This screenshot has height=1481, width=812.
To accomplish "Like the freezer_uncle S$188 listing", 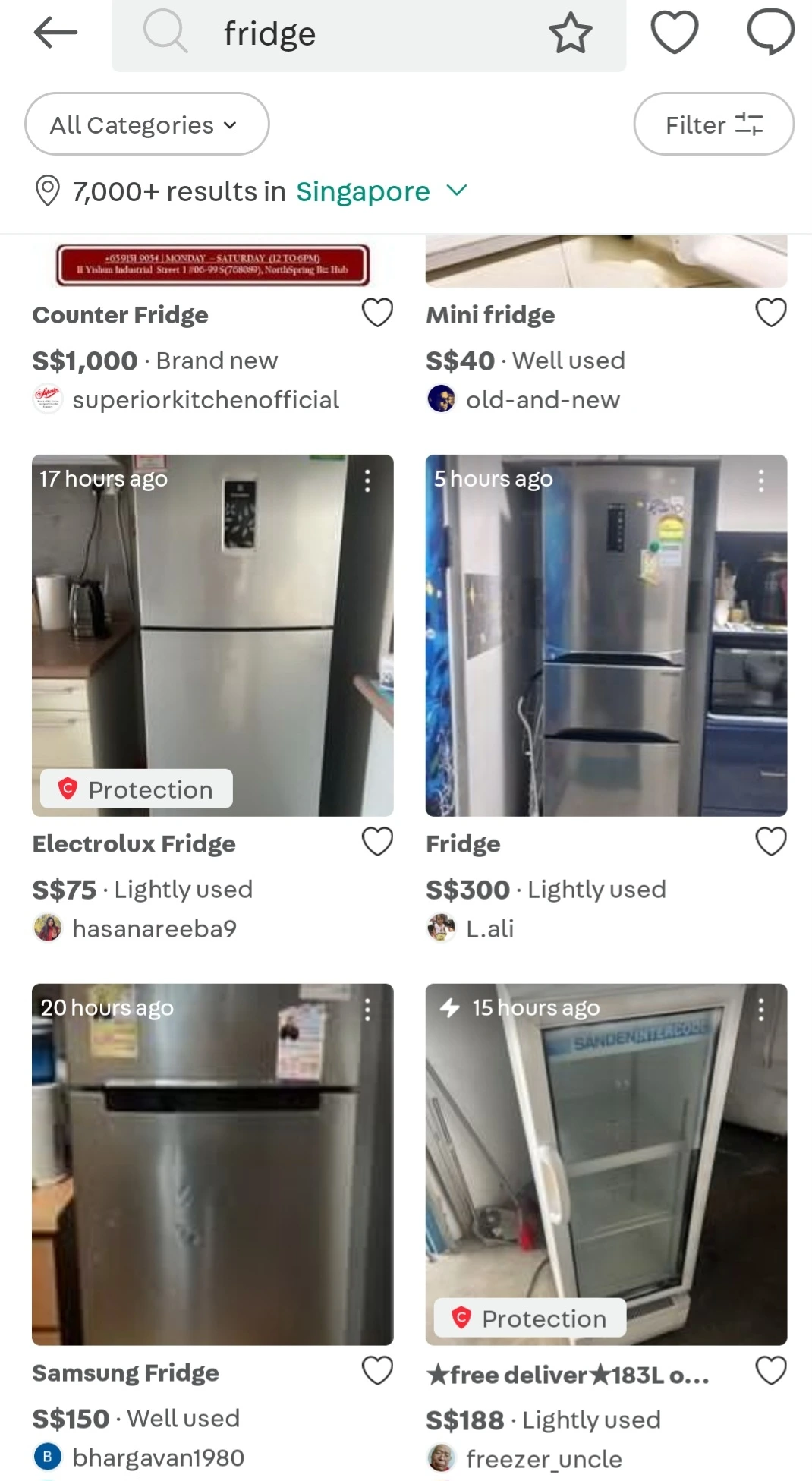I will coord(771,1371).
